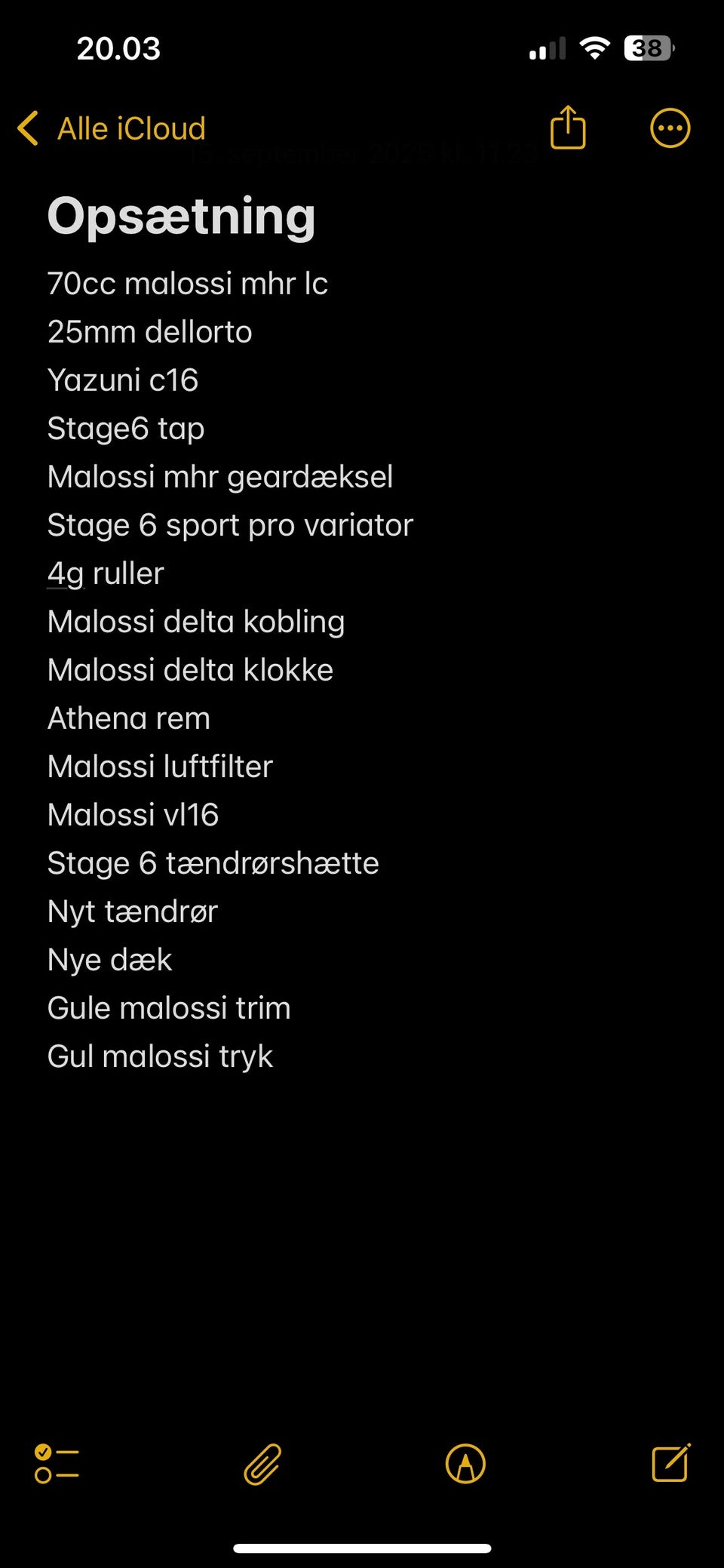The width and height of the screenshot is (724, 1568).
Task: Tap the battery indicator showing 38
Action: pos(647,48)
